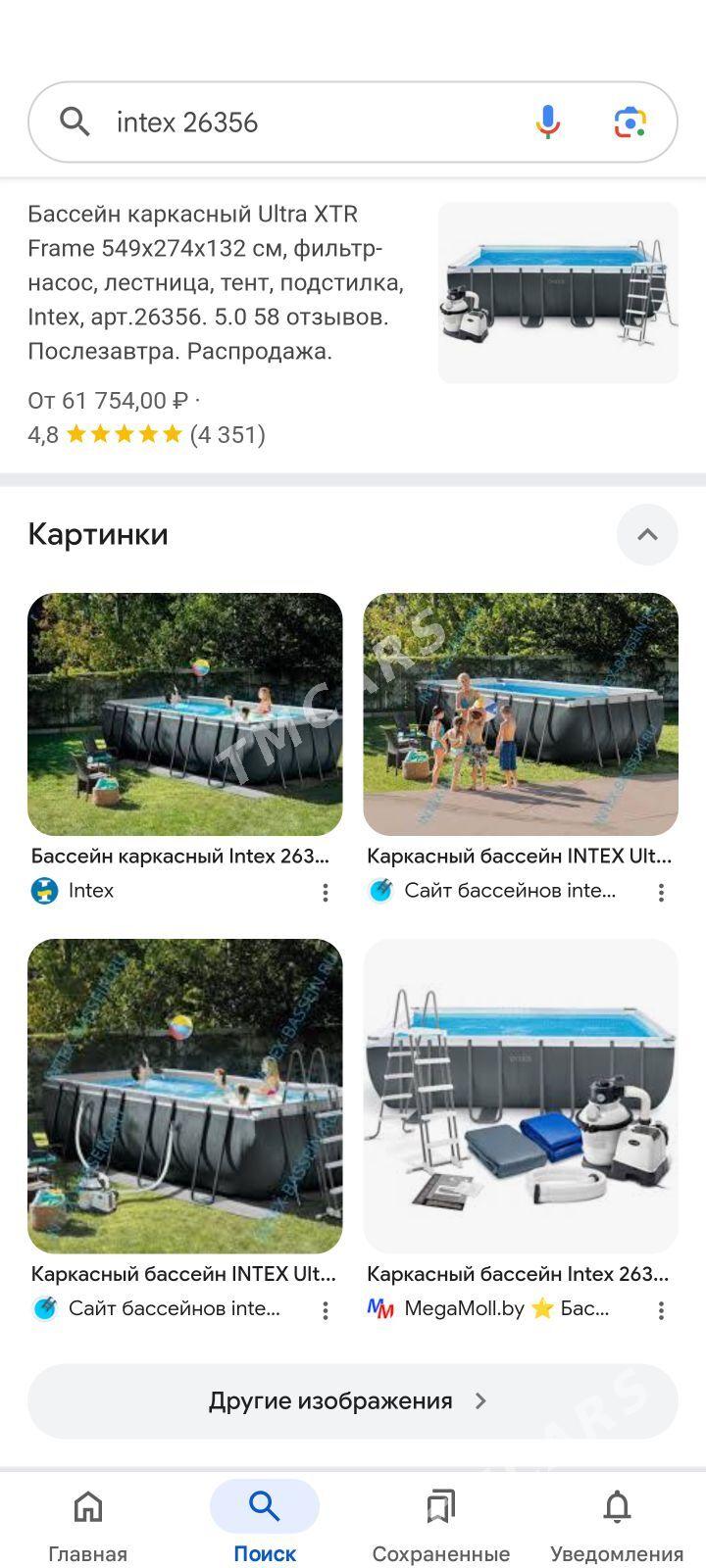Open the MegaMoll.by pool image

521,1096
